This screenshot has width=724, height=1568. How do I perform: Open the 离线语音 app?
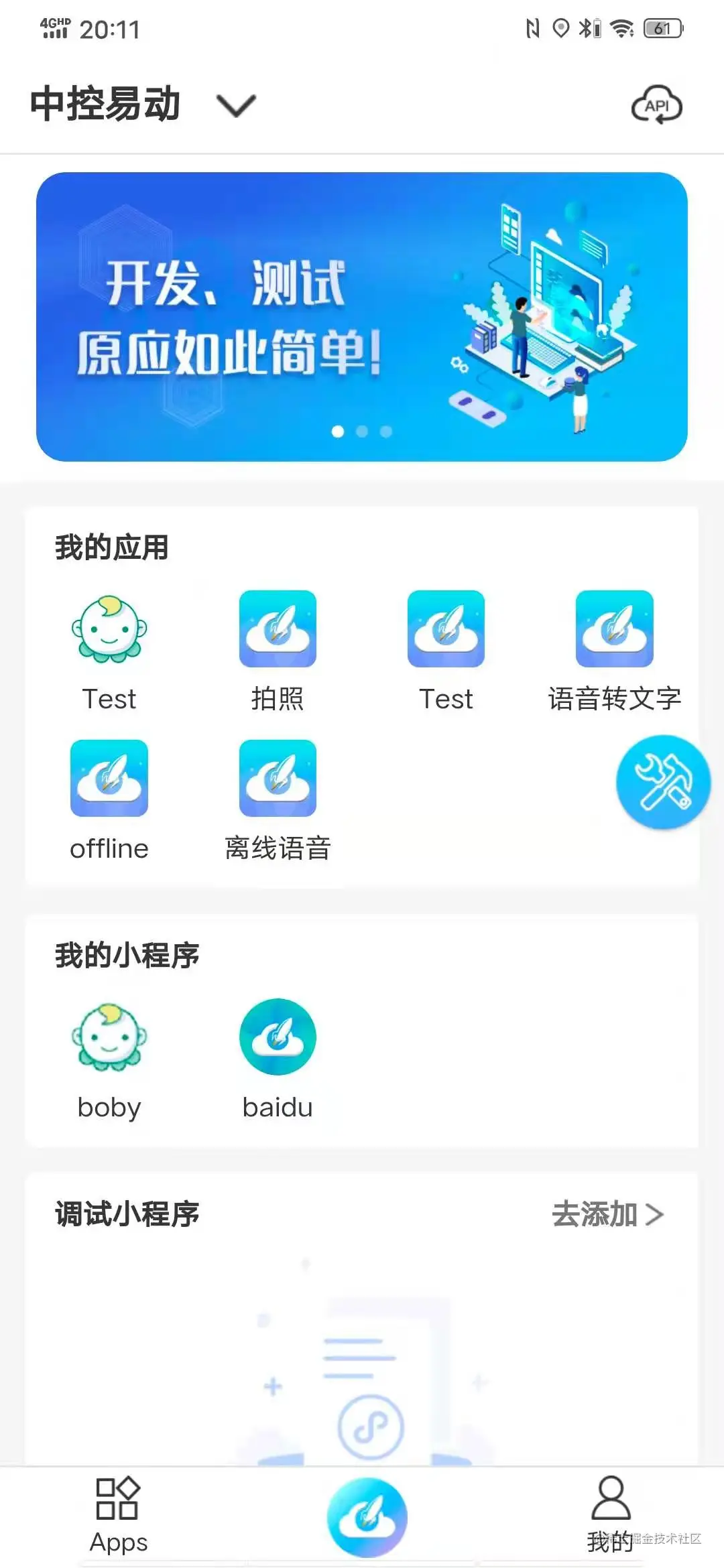pos(278,779)
